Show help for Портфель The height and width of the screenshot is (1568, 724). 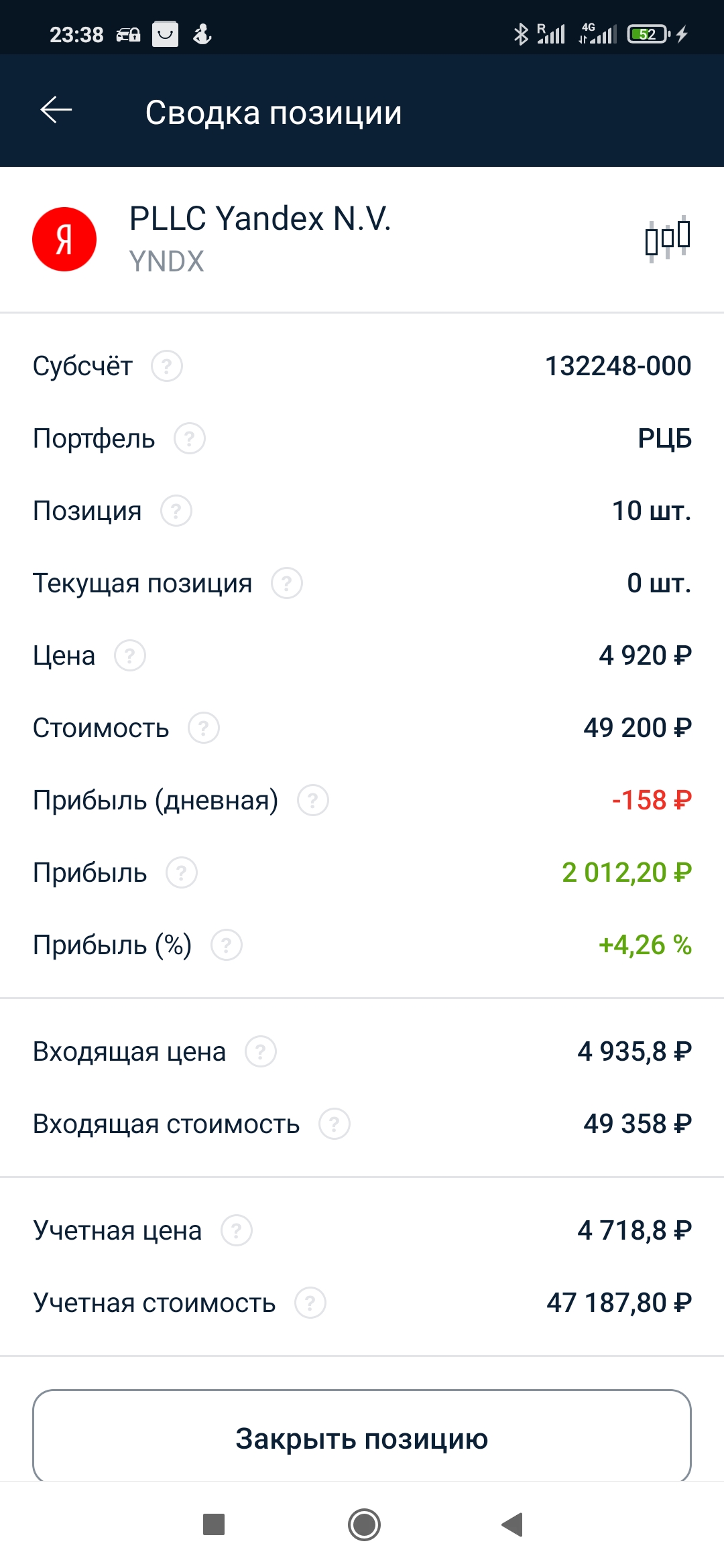click(x=190, y=439)
